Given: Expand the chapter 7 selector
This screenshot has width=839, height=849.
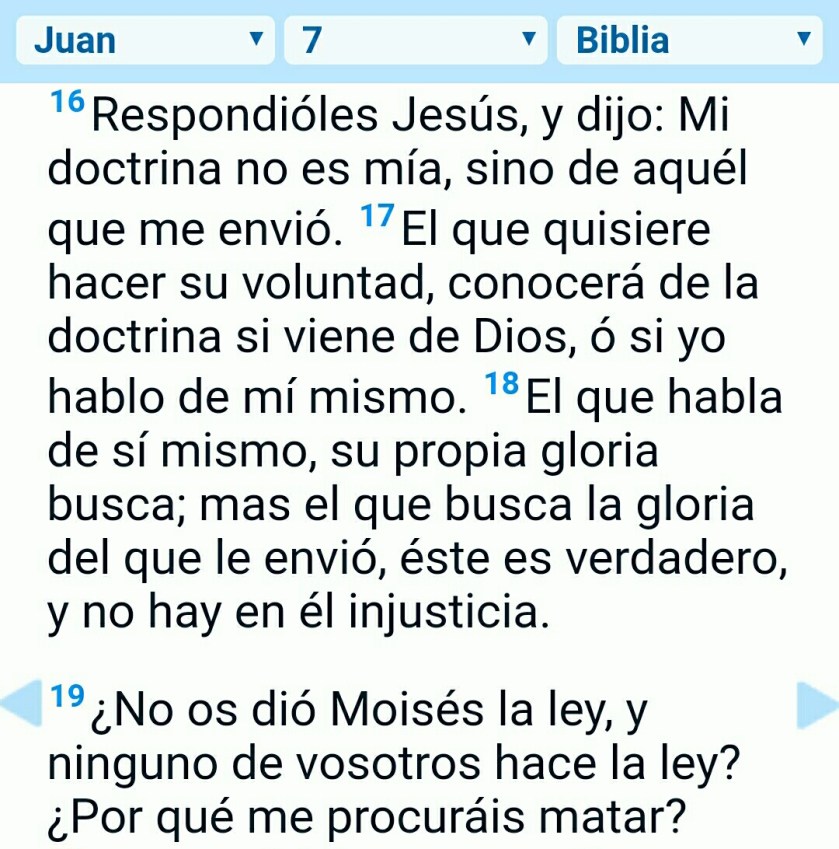Looking at the screenshot, I should point(416,41).
